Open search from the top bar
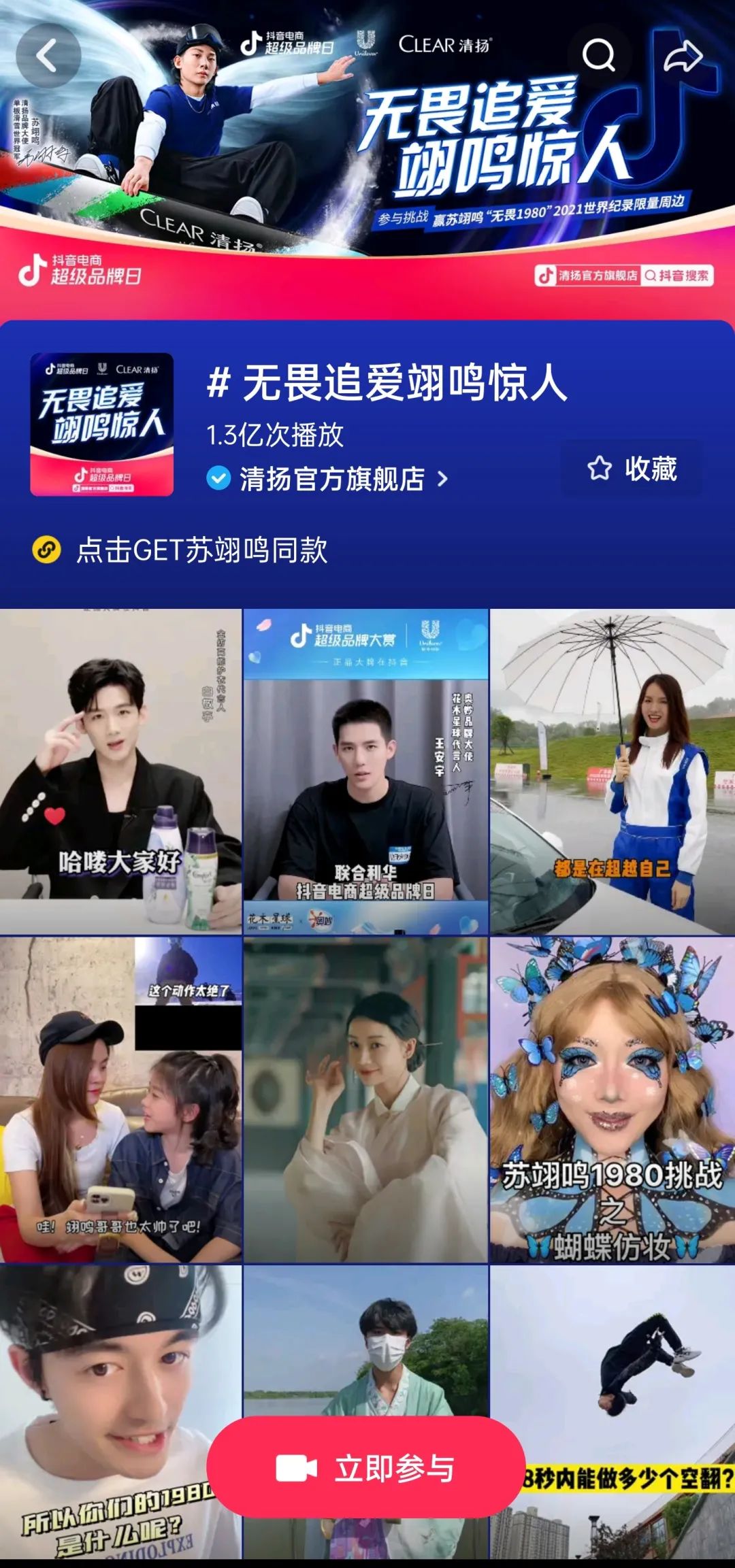The image size is (735, 1568). click(598, 55)
